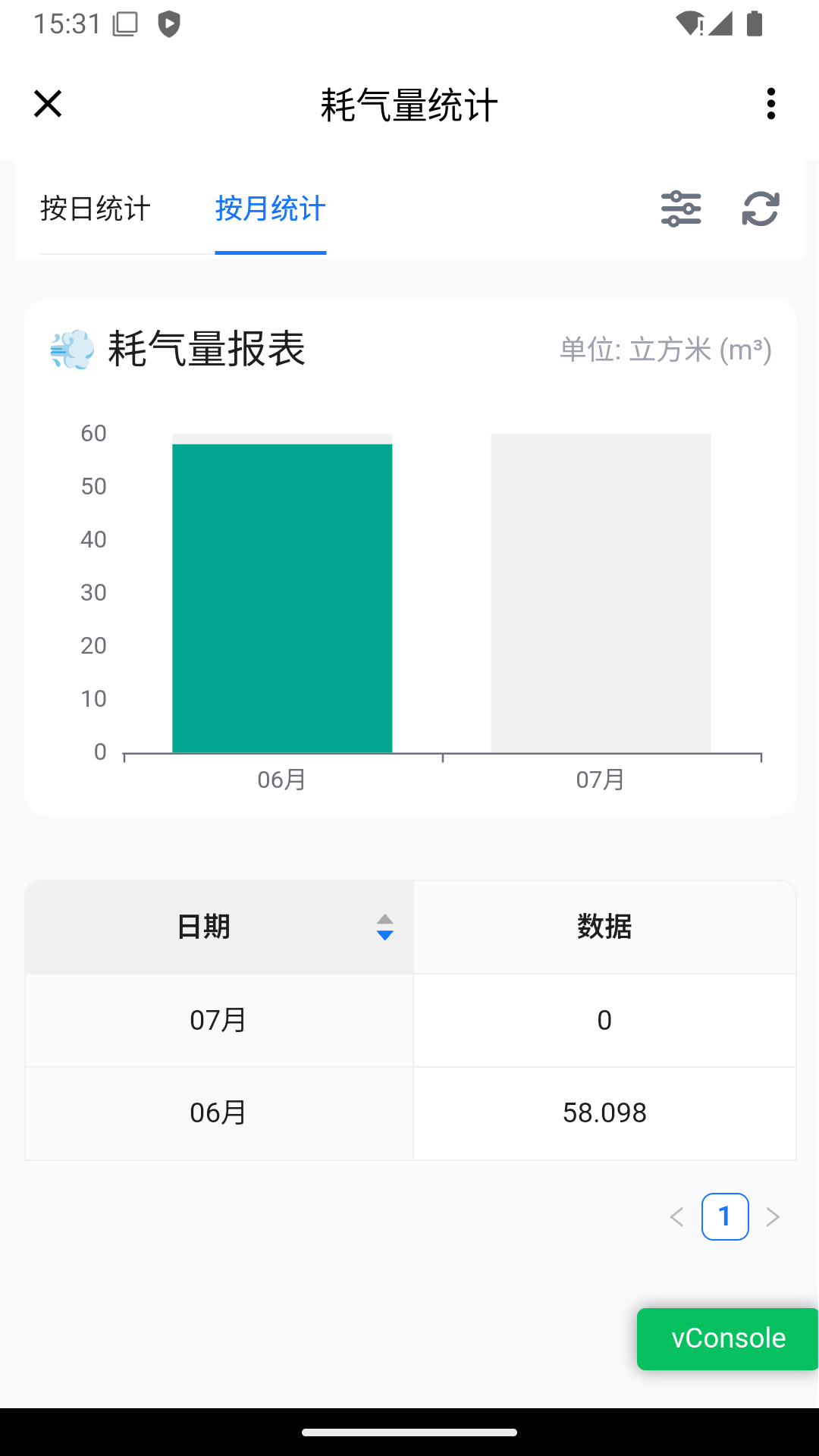Viewport: 819px width, 1456px height.
Task: Open the three-dot overflow menu
Action: 770,104
